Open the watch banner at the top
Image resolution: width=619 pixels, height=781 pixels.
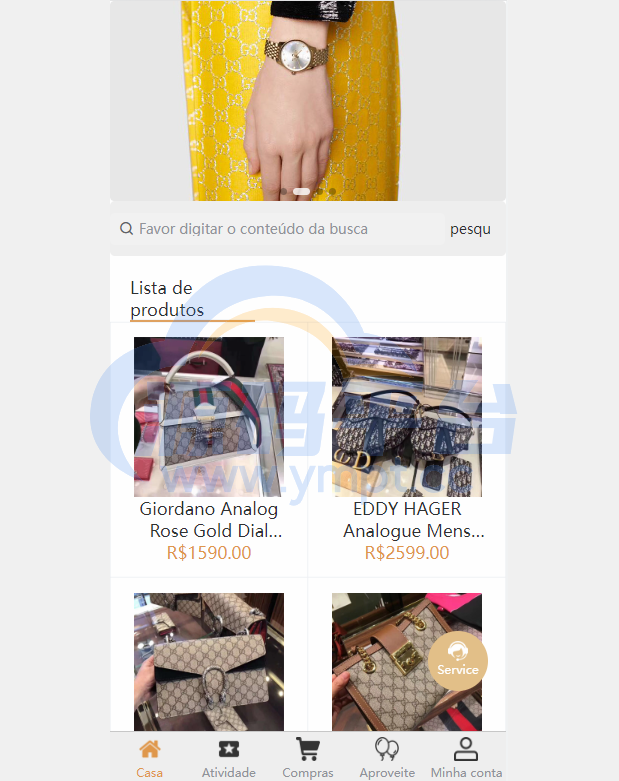[308, 100]
